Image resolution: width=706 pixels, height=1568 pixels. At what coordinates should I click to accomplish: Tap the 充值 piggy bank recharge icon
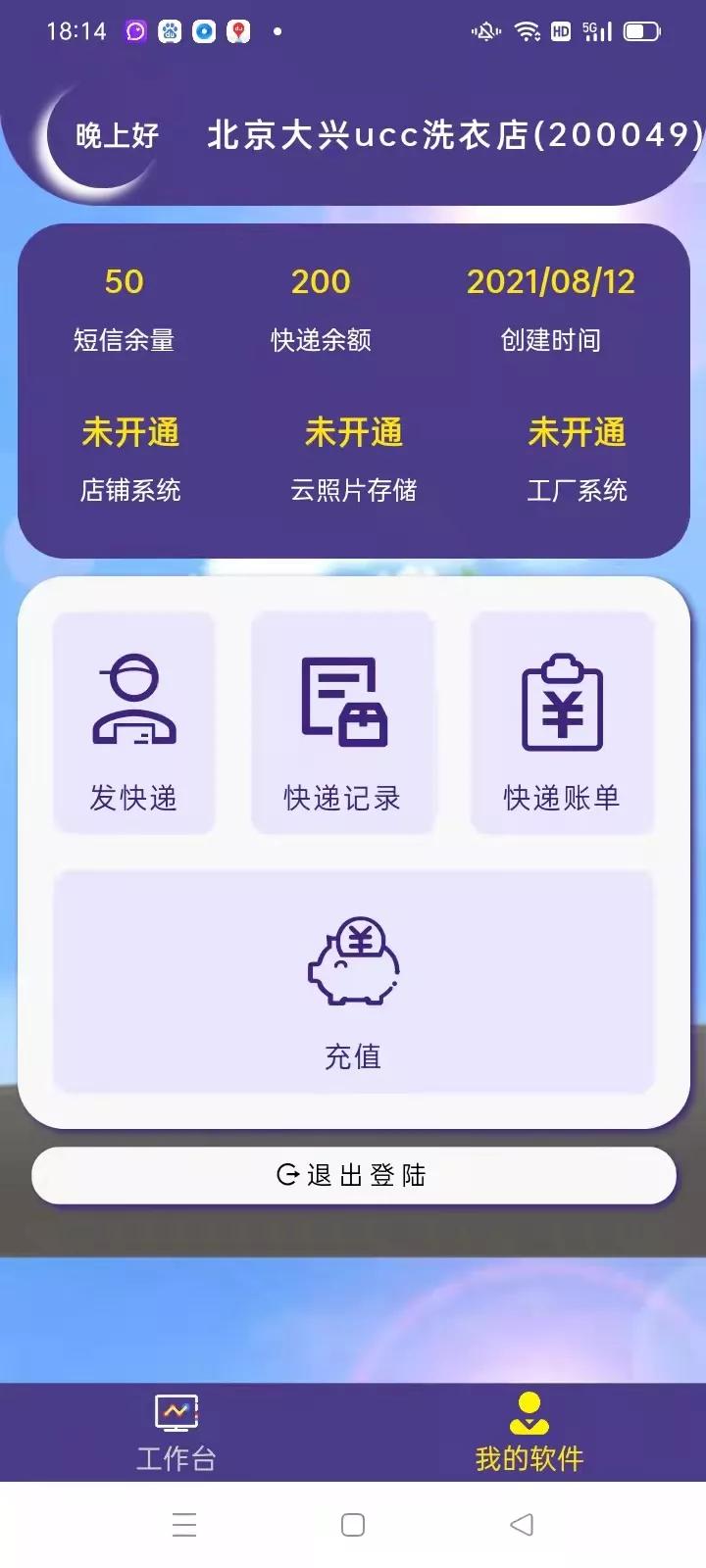pos(355,960)
